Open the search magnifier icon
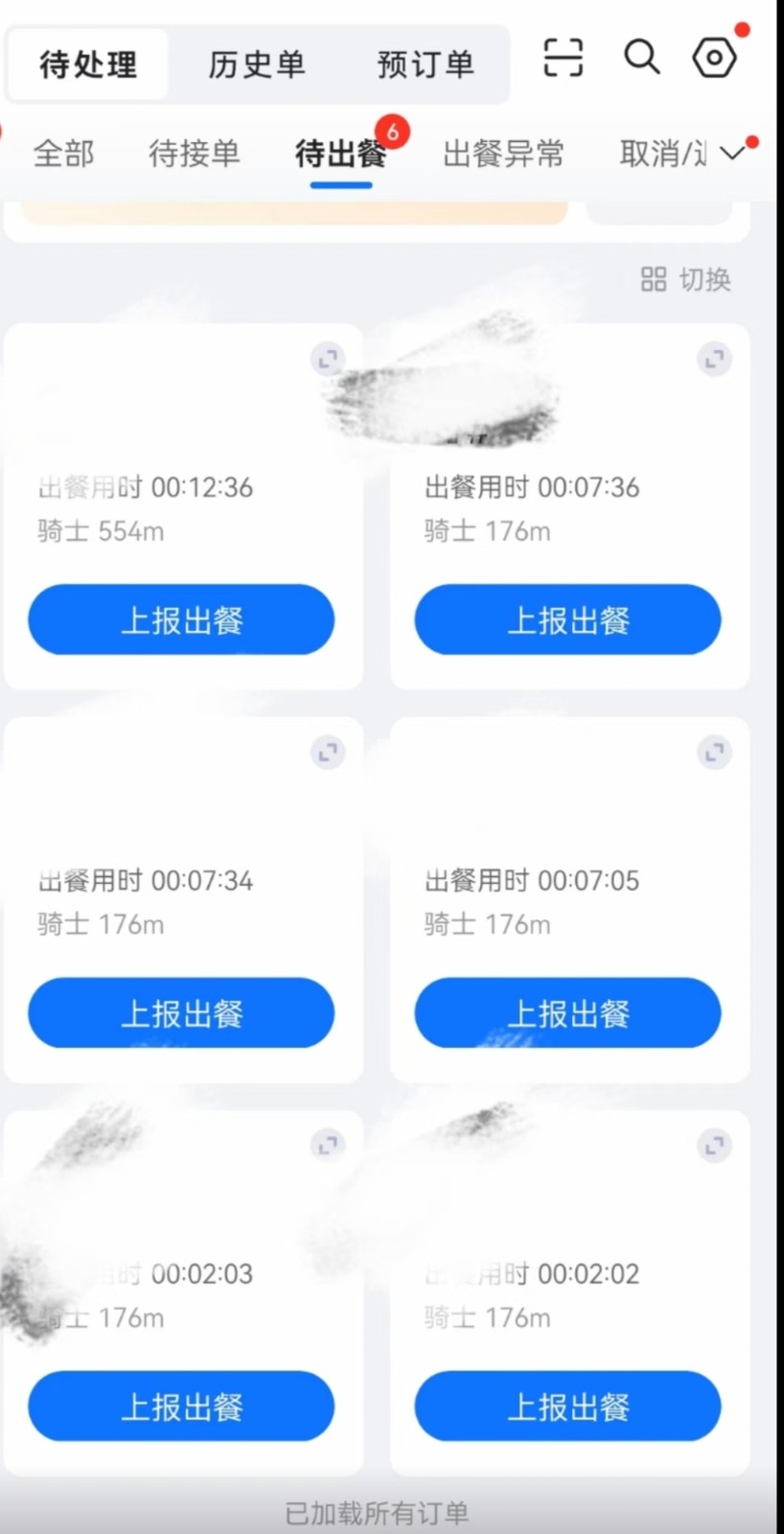The width and height of the screenshot is (784, 1534). pos(641,58)
